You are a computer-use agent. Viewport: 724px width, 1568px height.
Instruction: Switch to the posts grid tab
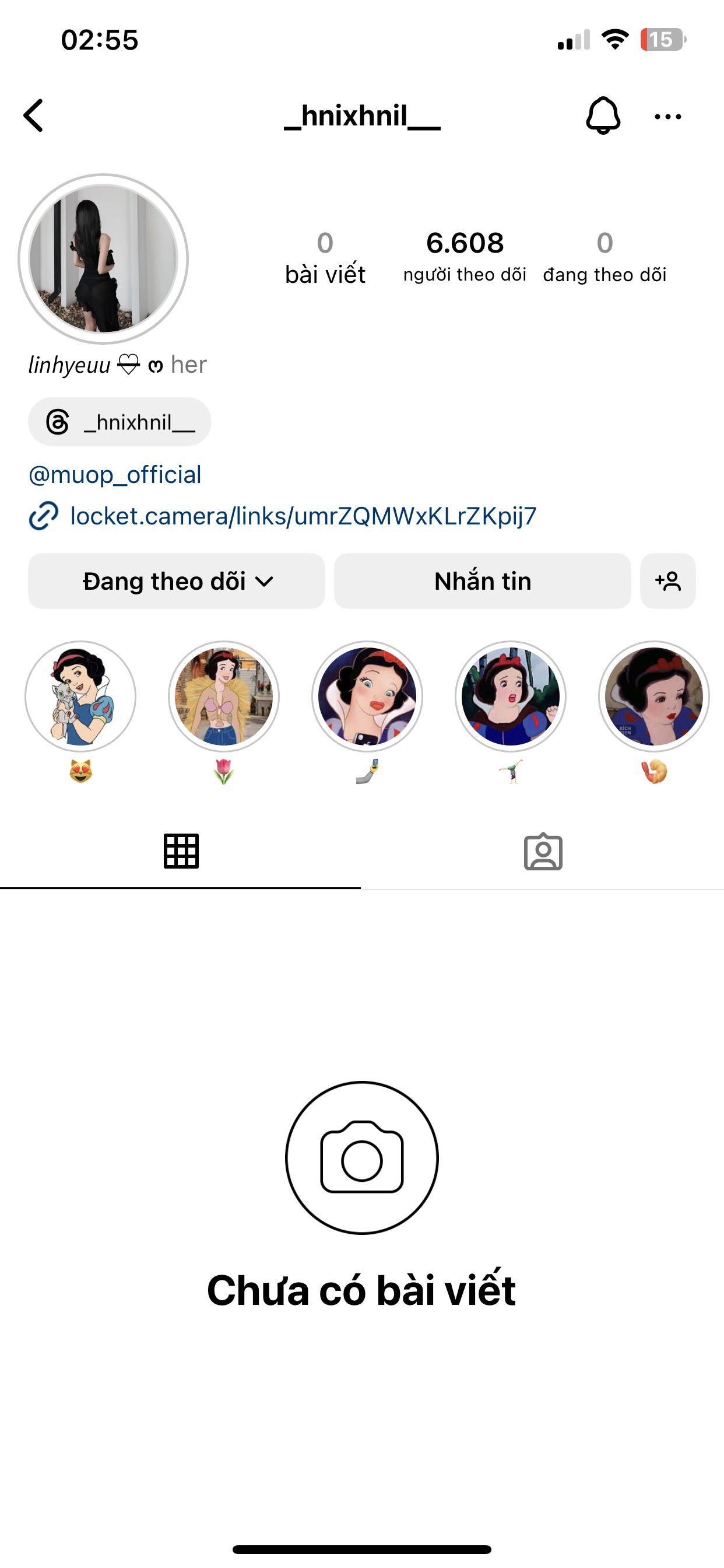coord(181,851)
